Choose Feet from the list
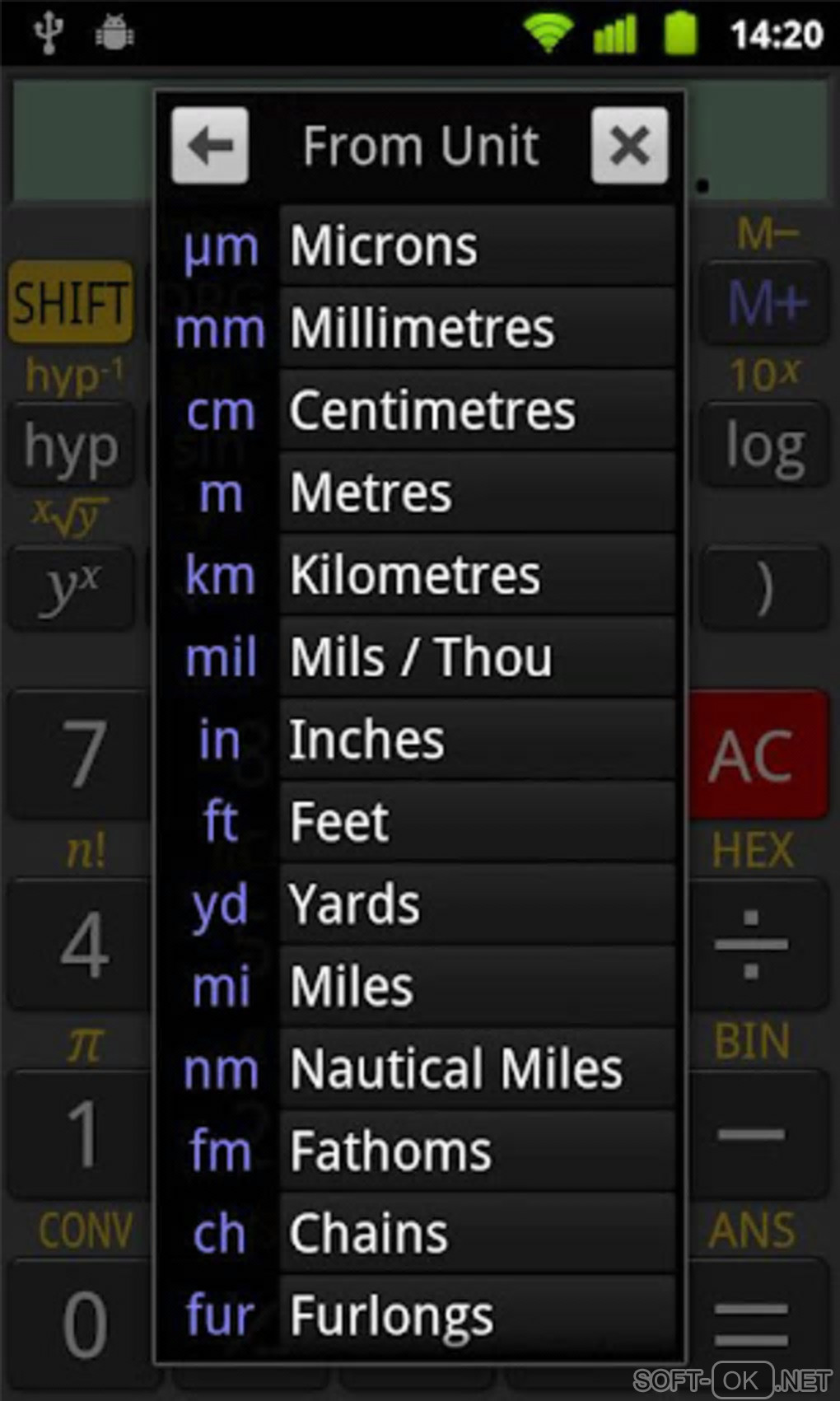 476,822
